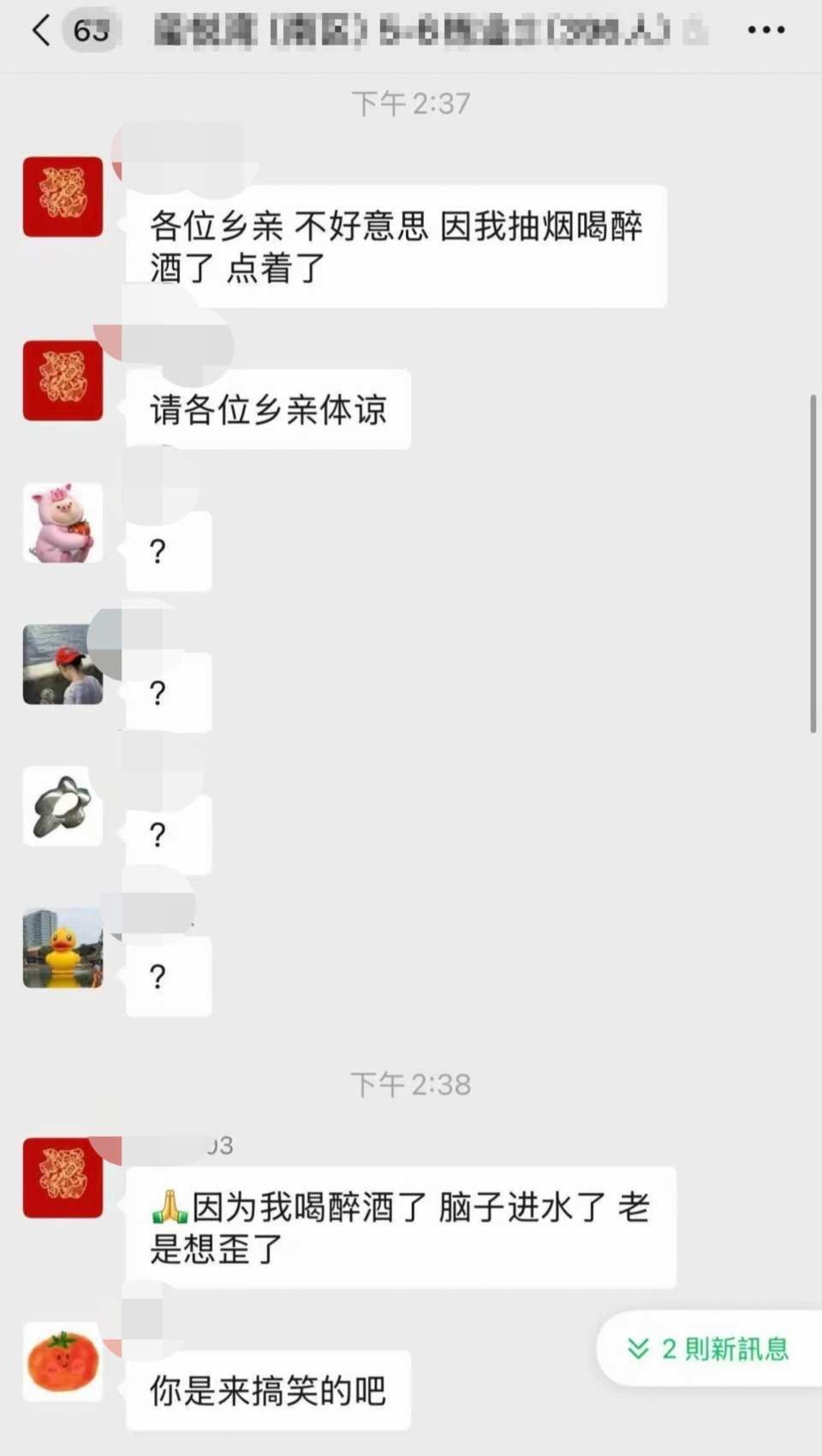Screen dimensions: 822x1456
Task: Tap the metal sculpture avatar
Action: pos(63,806)
